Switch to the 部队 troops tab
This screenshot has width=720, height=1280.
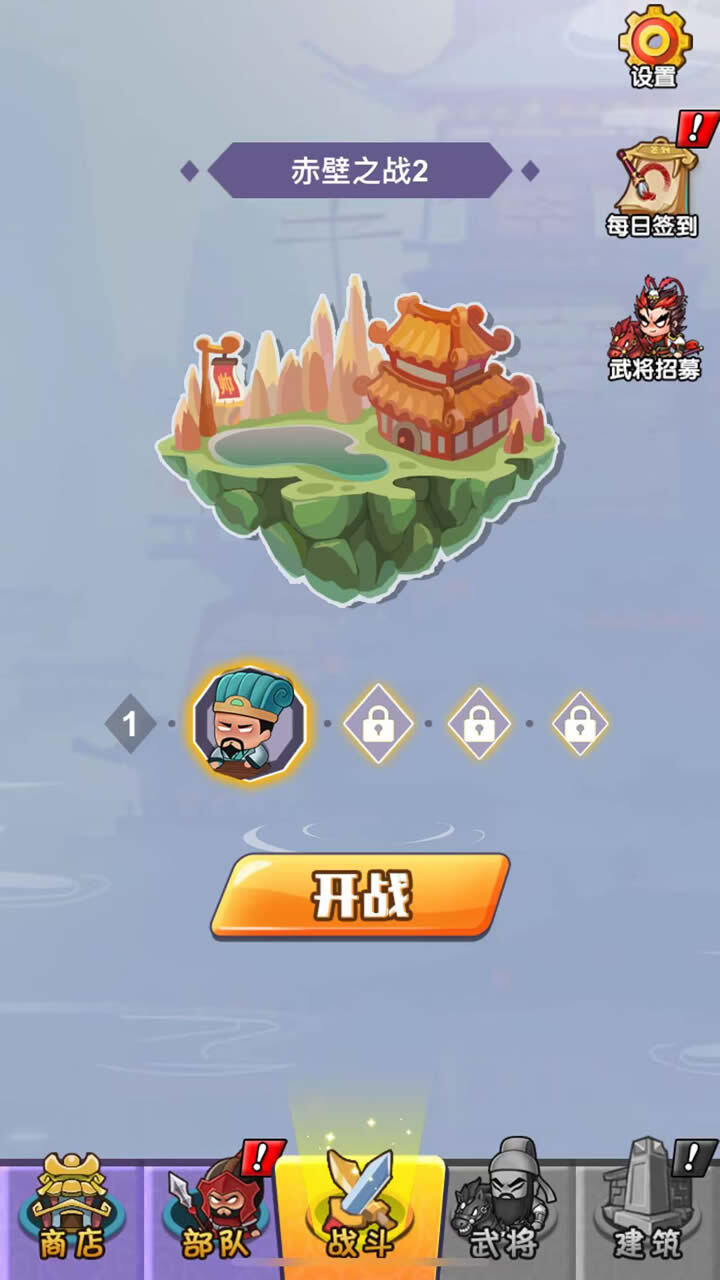pyautogui.click(x=214, y=1211)
